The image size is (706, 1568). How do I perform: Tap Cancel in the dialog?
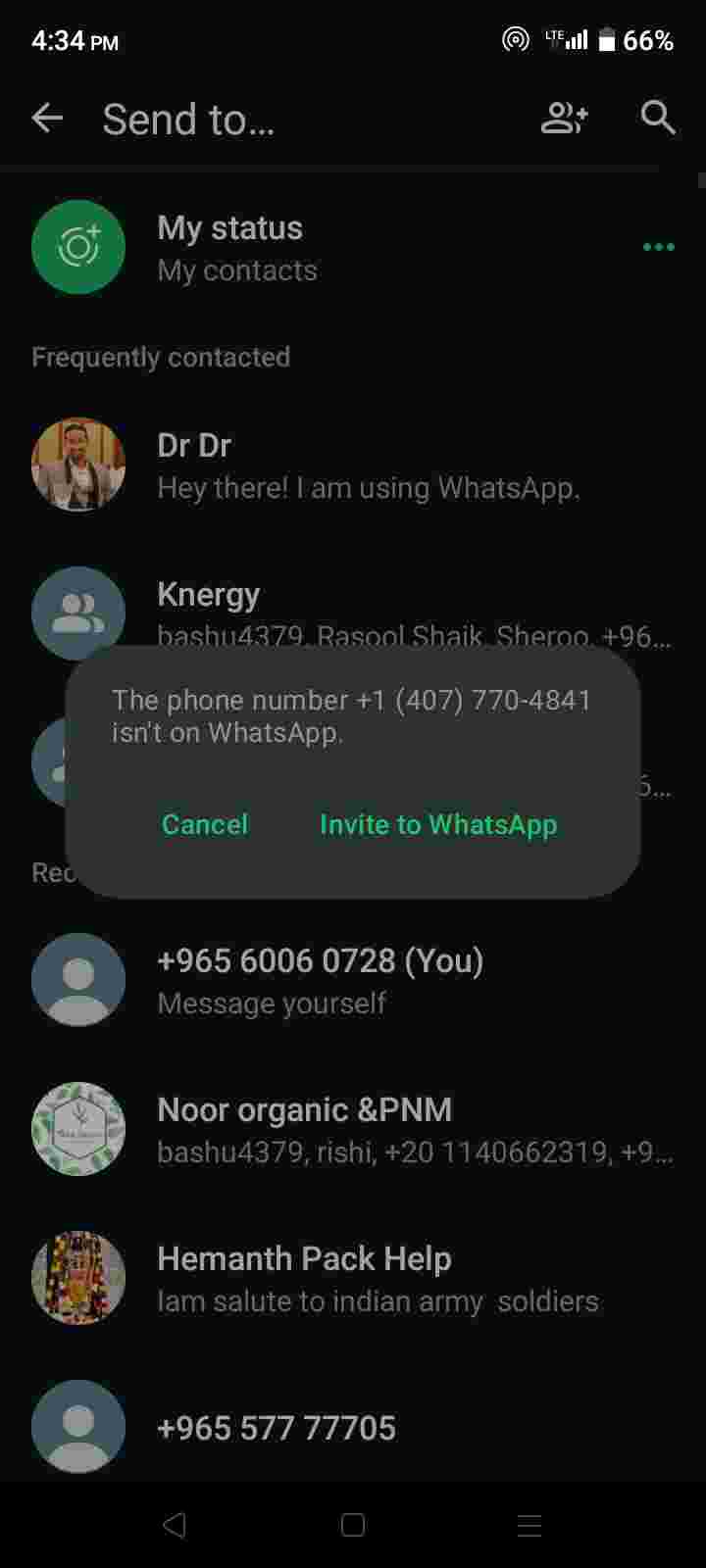pyautogui.click(x=205, y=824)
